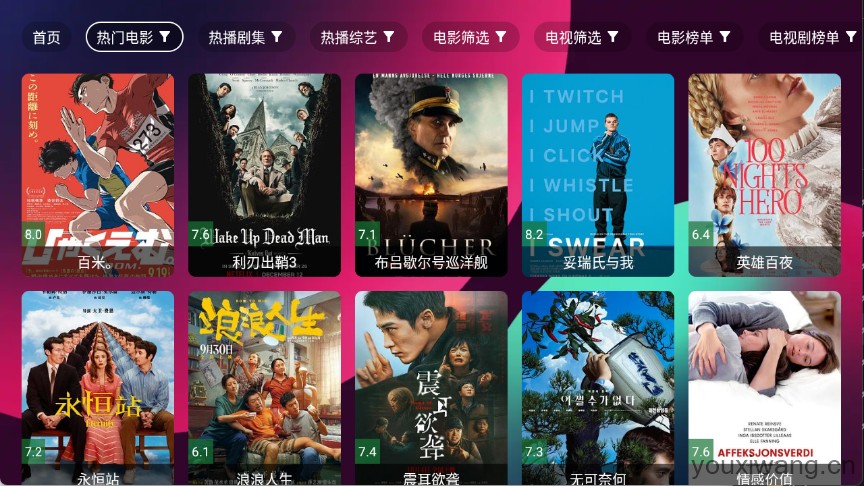Open the movie 布吕歇尔号巡洋舰
Viewport: 864px width, 486px height.
tap(431, 174)
